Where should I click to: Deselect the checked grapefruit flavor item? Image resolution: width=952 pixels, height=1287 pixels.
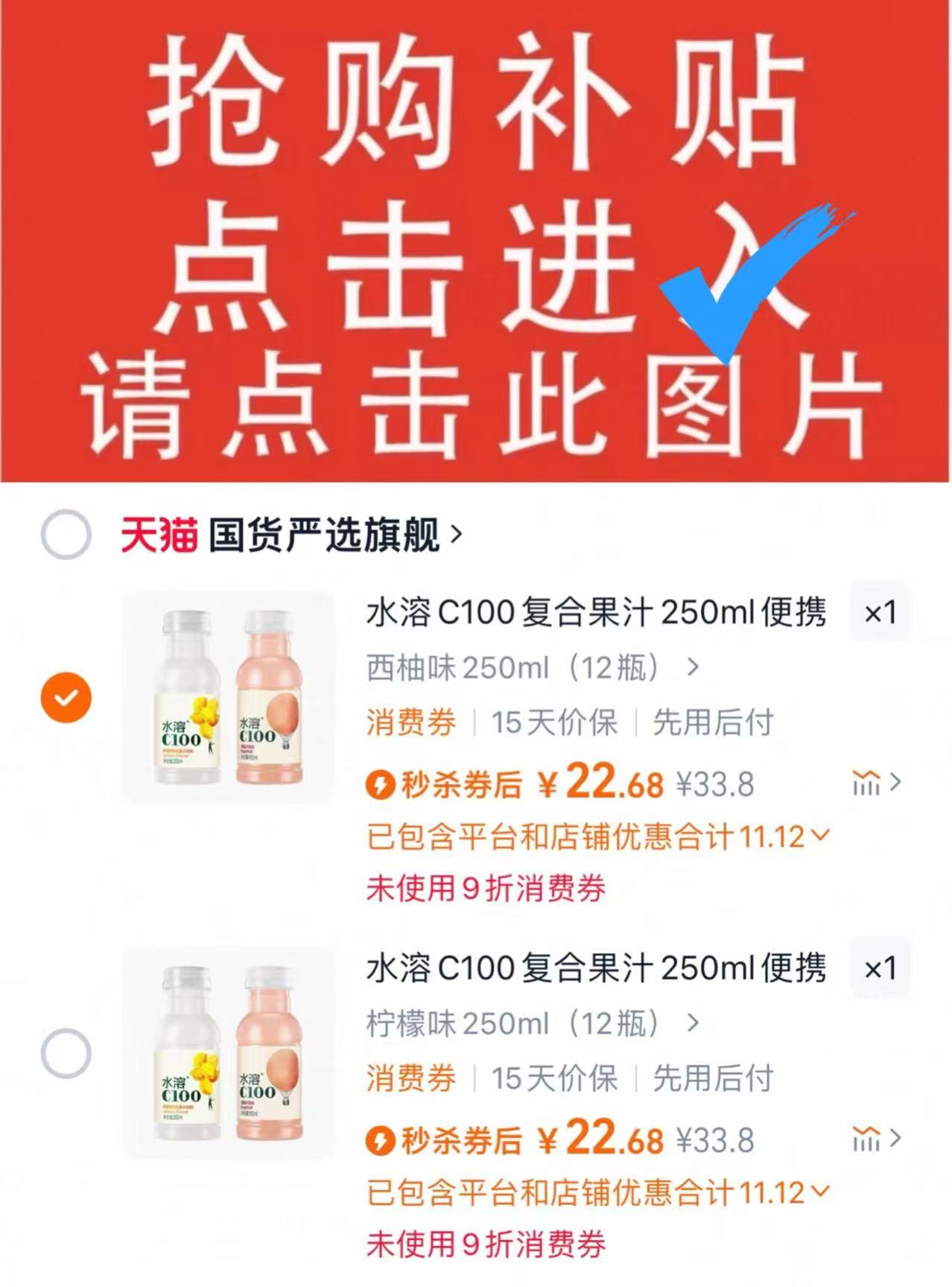pyautogui.click(x=66, y=696)
